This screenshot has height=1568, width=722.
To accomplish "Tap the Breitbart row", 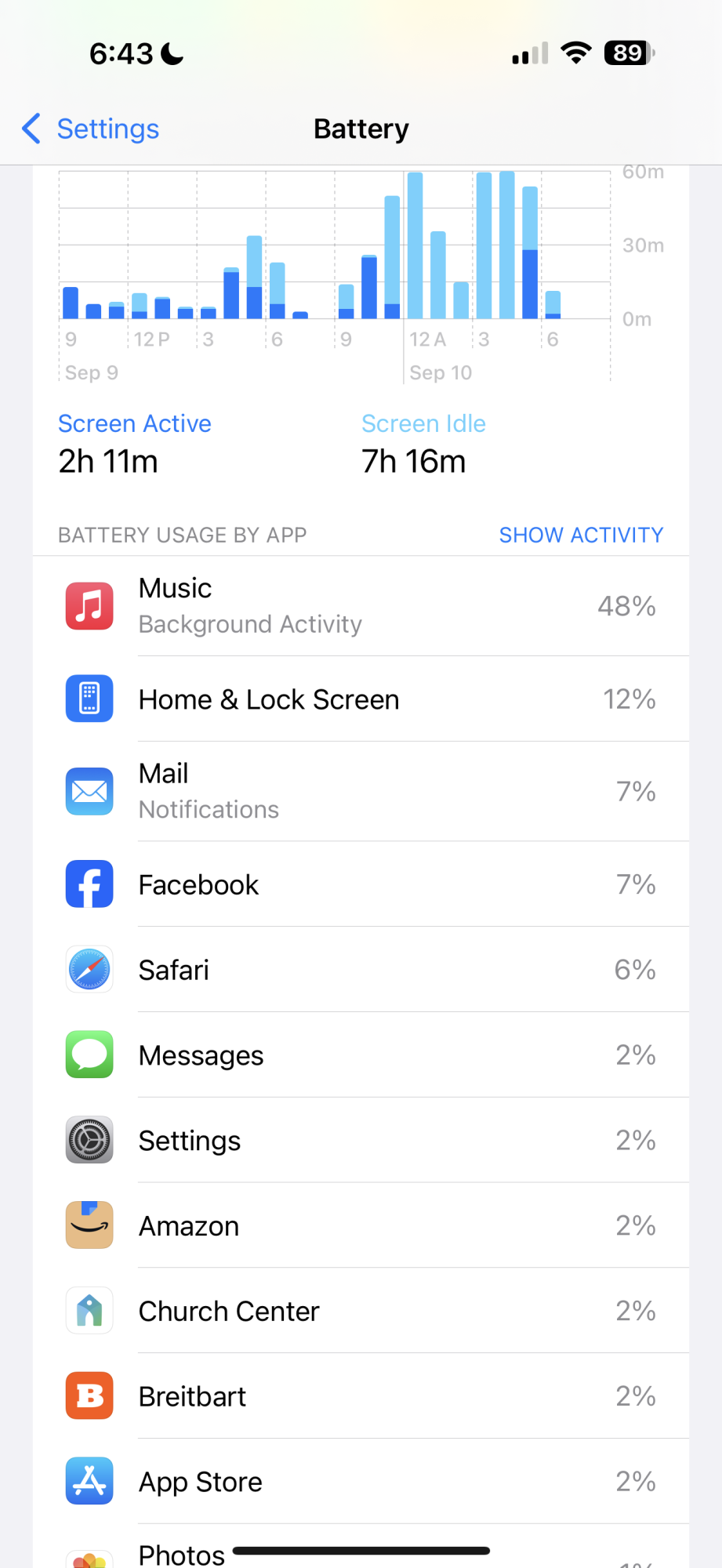I will coord(361,1396).
